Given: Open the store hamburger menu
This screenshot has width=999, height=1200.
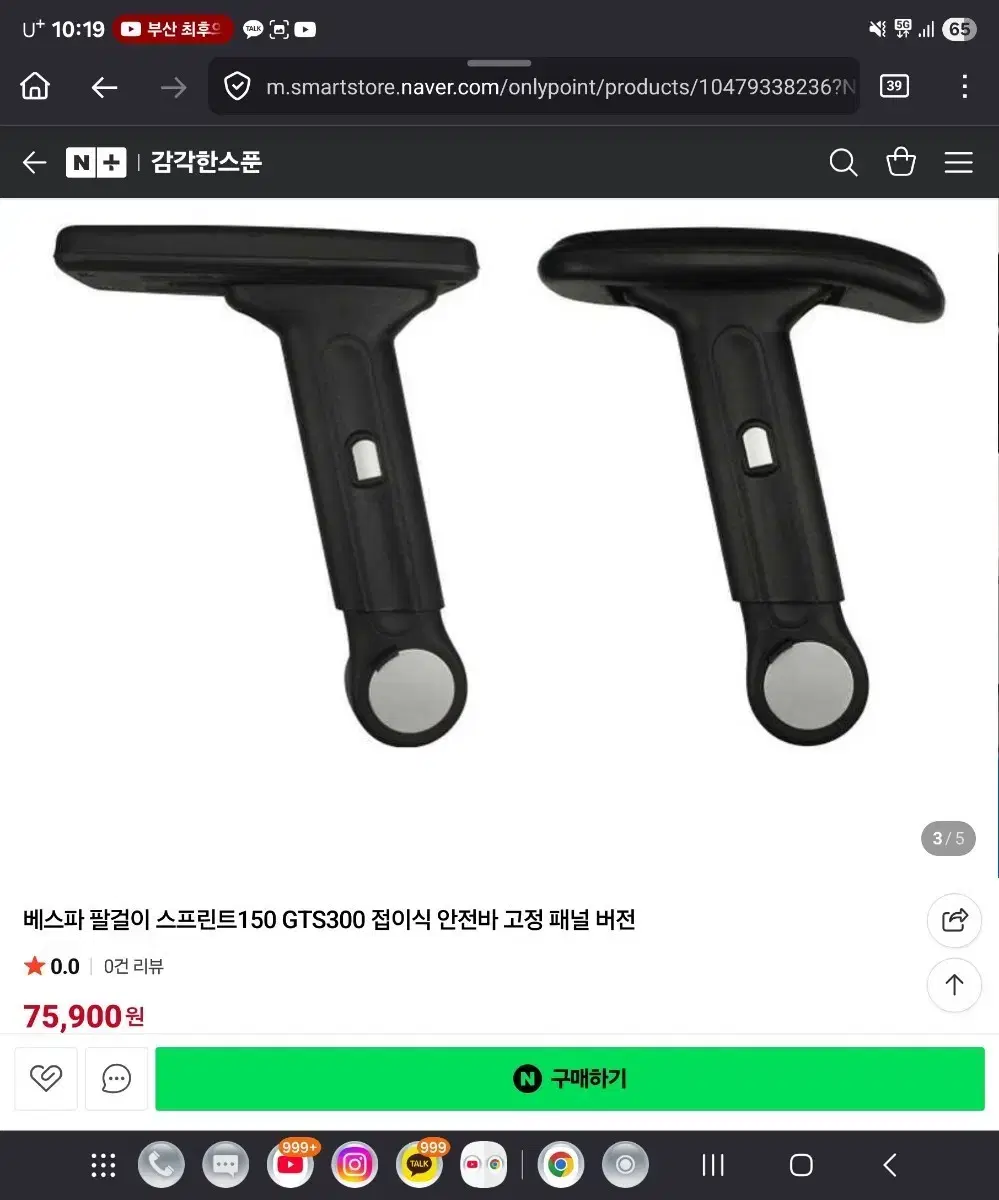Looking at the screenshot, I should pos(958,162).
